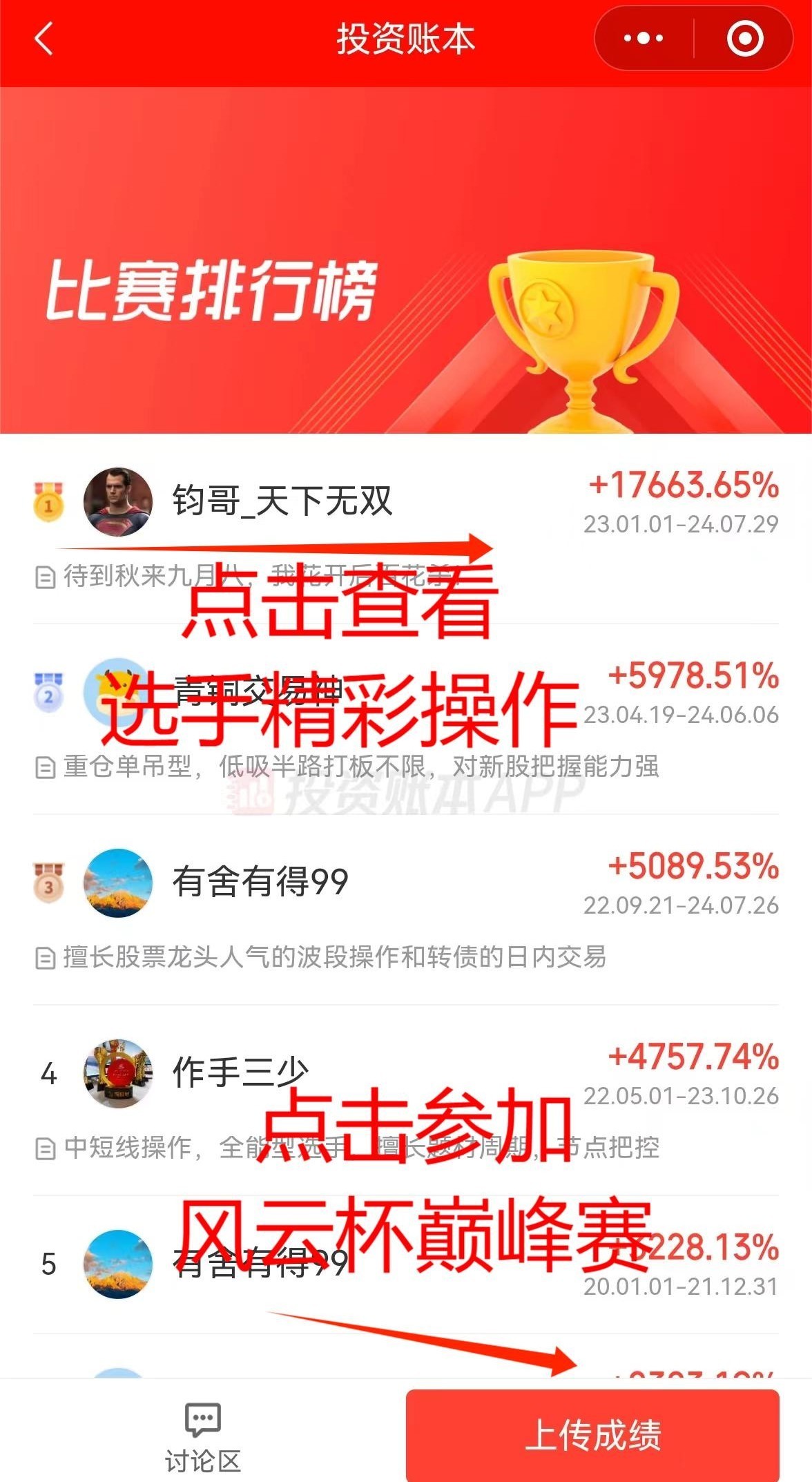Image resolution: width=812 pixels, height=1482 pixels.
Task: Close the mini program with the circle button
Action: [745, 39]
